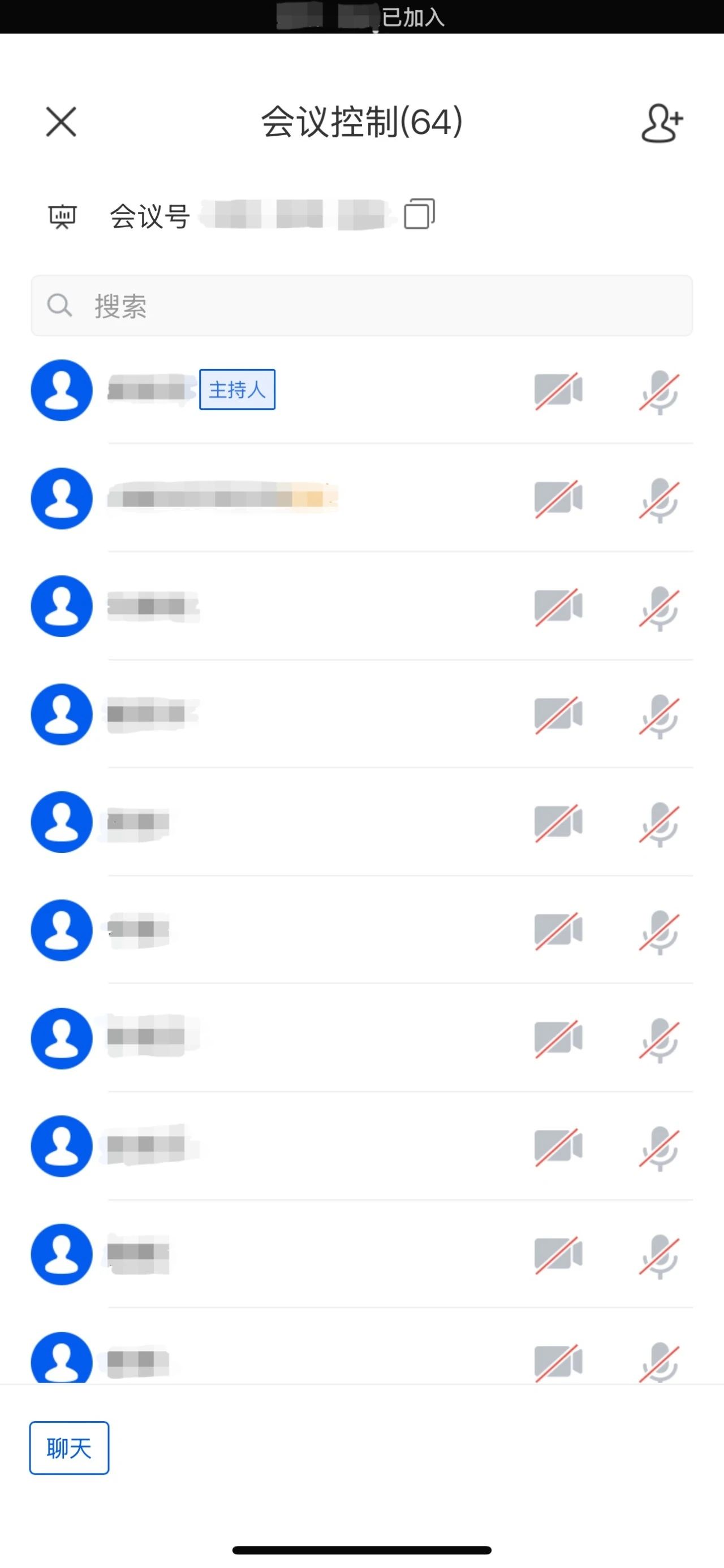Copy the meeting number

coord(420,214)
